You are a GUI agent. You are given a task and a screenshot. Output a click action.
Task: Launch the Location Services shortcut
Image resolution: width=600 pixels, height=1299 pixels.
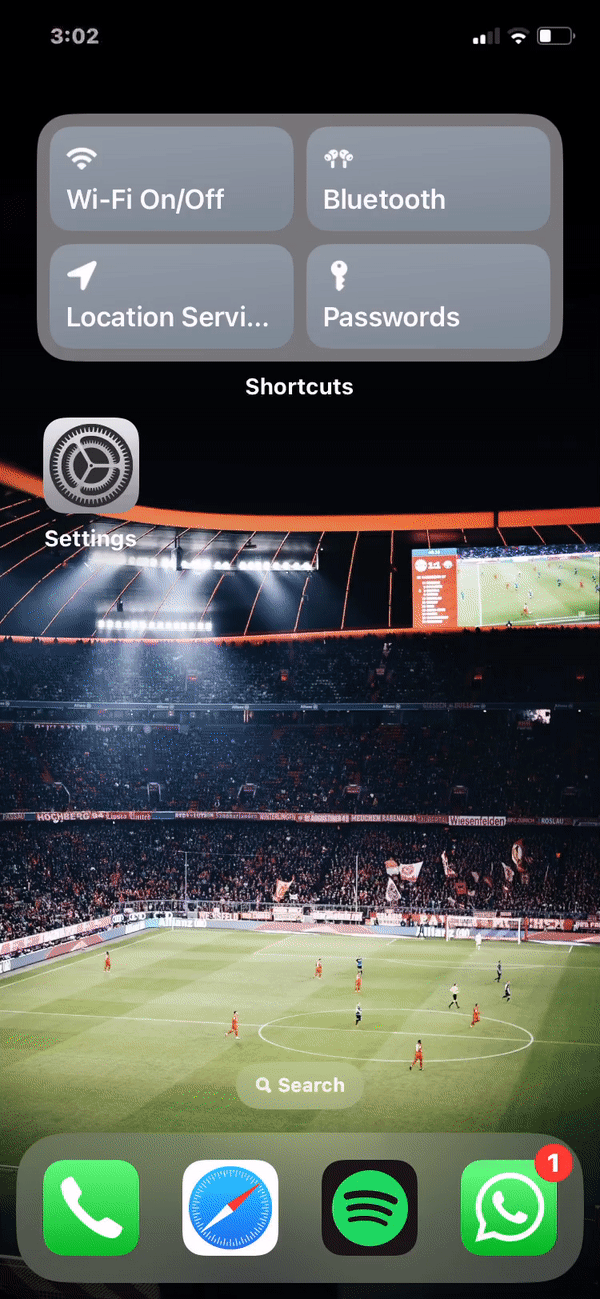(171, 297)
